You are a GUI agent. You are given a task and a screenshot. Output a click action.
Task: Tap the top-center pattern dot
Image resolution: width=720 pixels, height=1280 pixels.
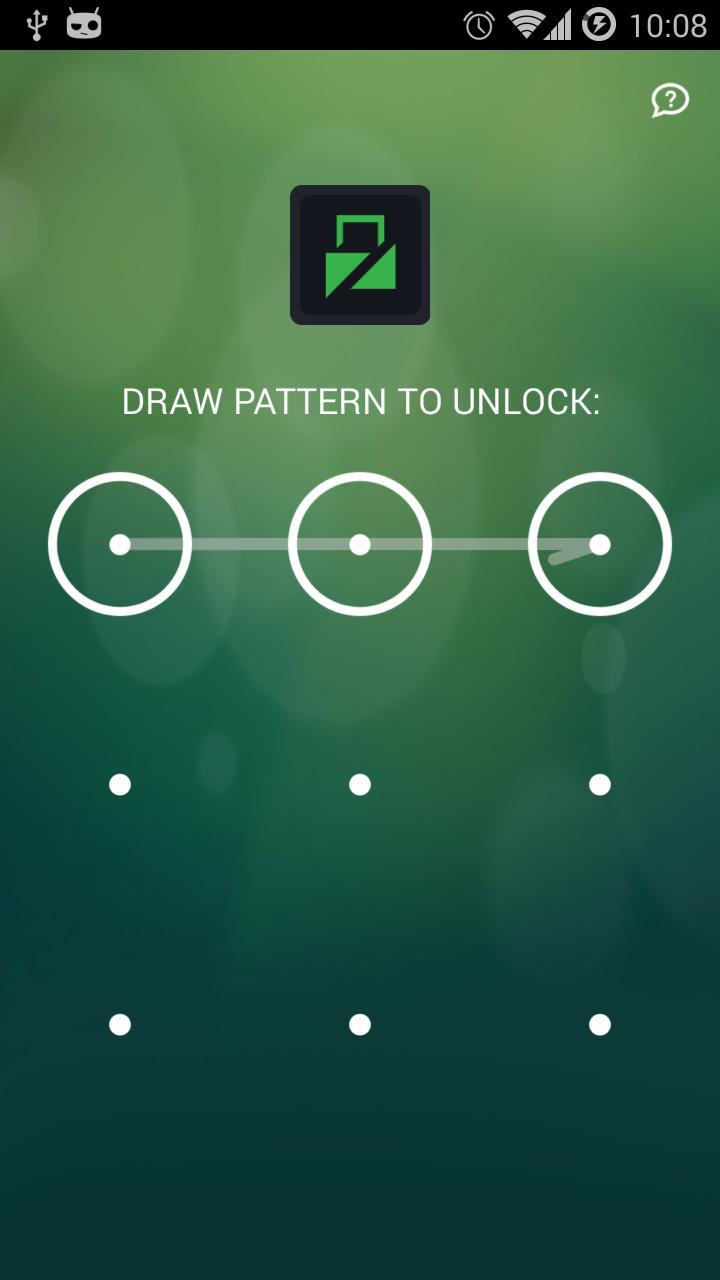point(360,543)
